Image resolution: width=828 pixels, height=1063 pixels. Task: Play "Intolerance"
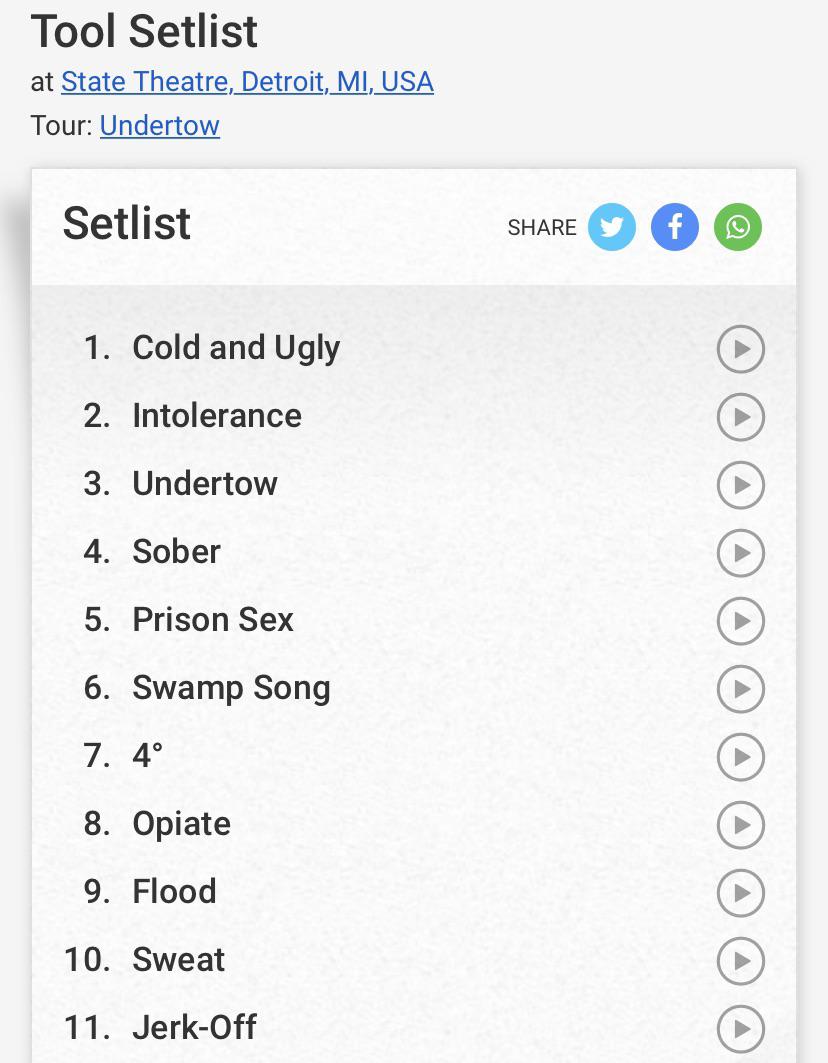[x=740, y=417]
